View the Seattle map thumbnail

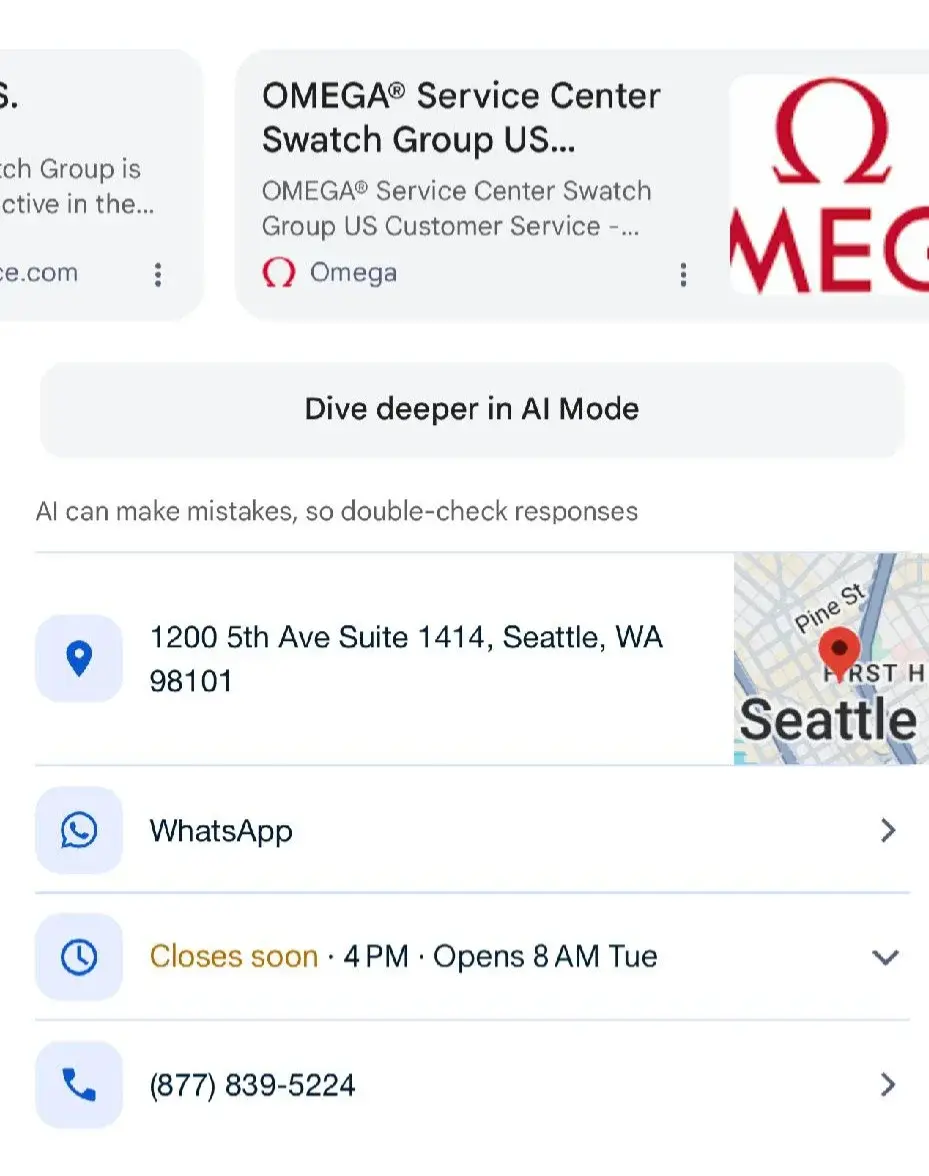coord(831,659)
